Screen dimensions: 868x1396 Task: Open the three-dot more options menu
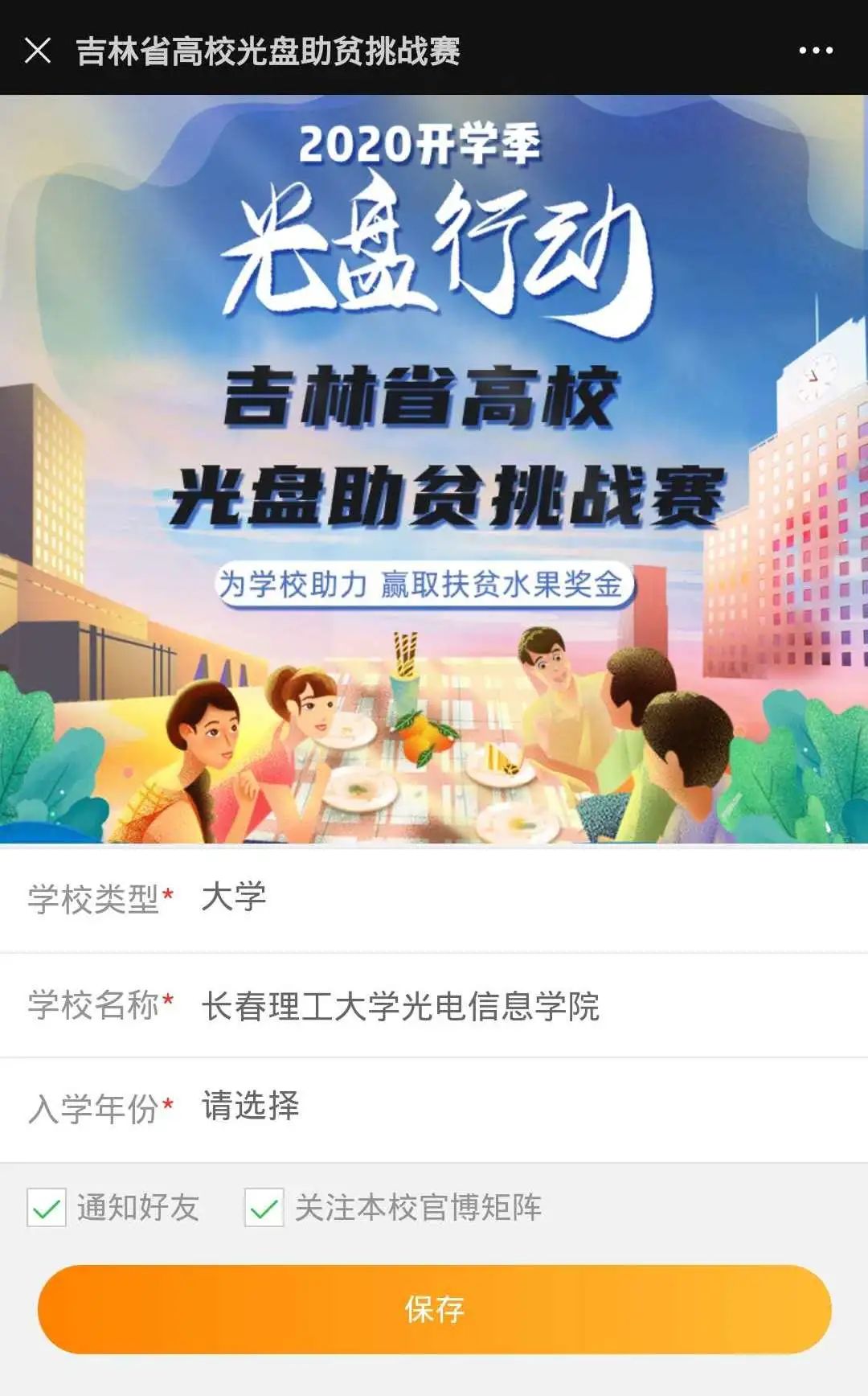(815, 50)
